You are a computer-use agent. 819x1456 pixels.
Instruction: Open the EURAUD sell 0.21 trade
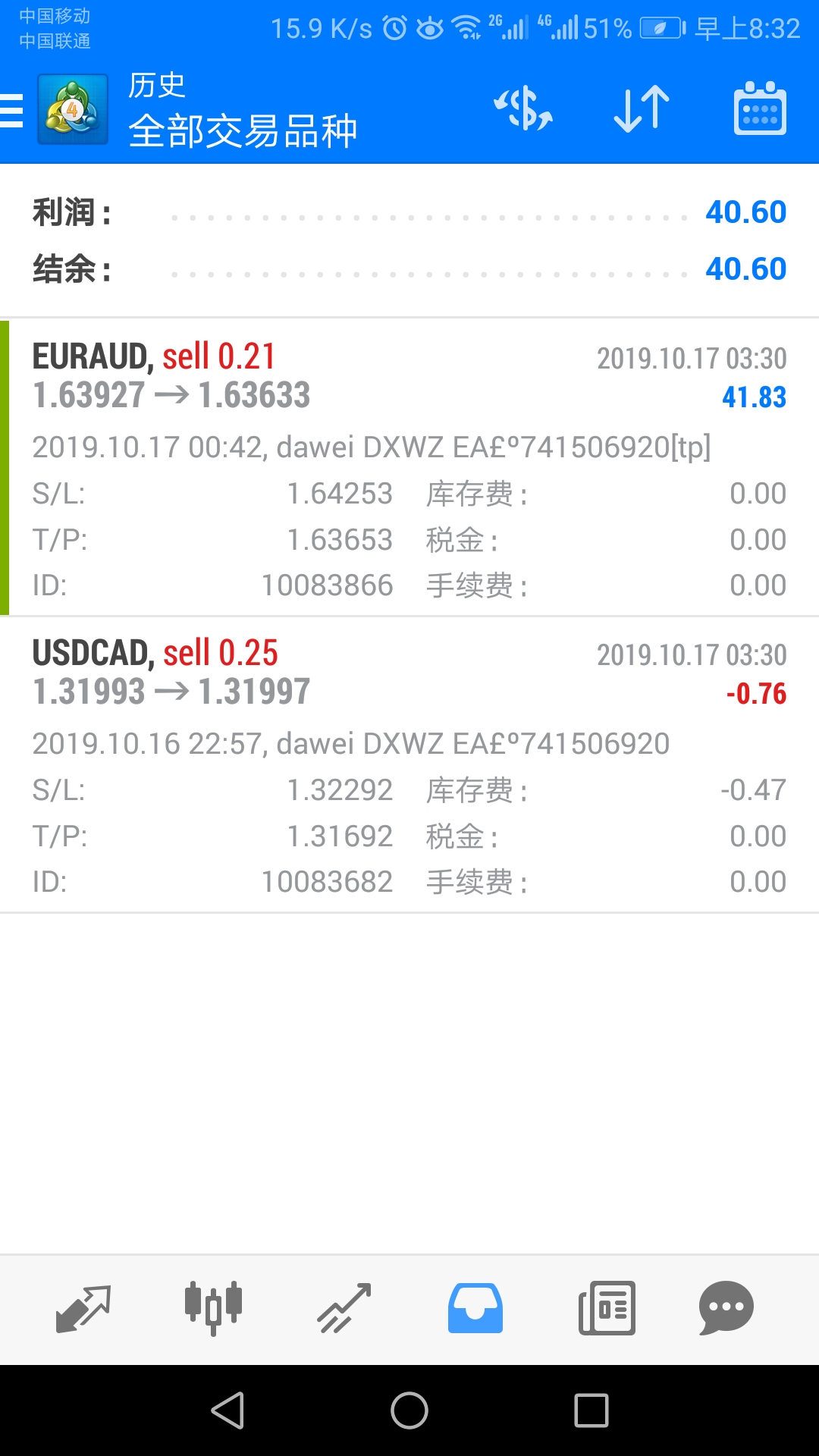point(409,468)
